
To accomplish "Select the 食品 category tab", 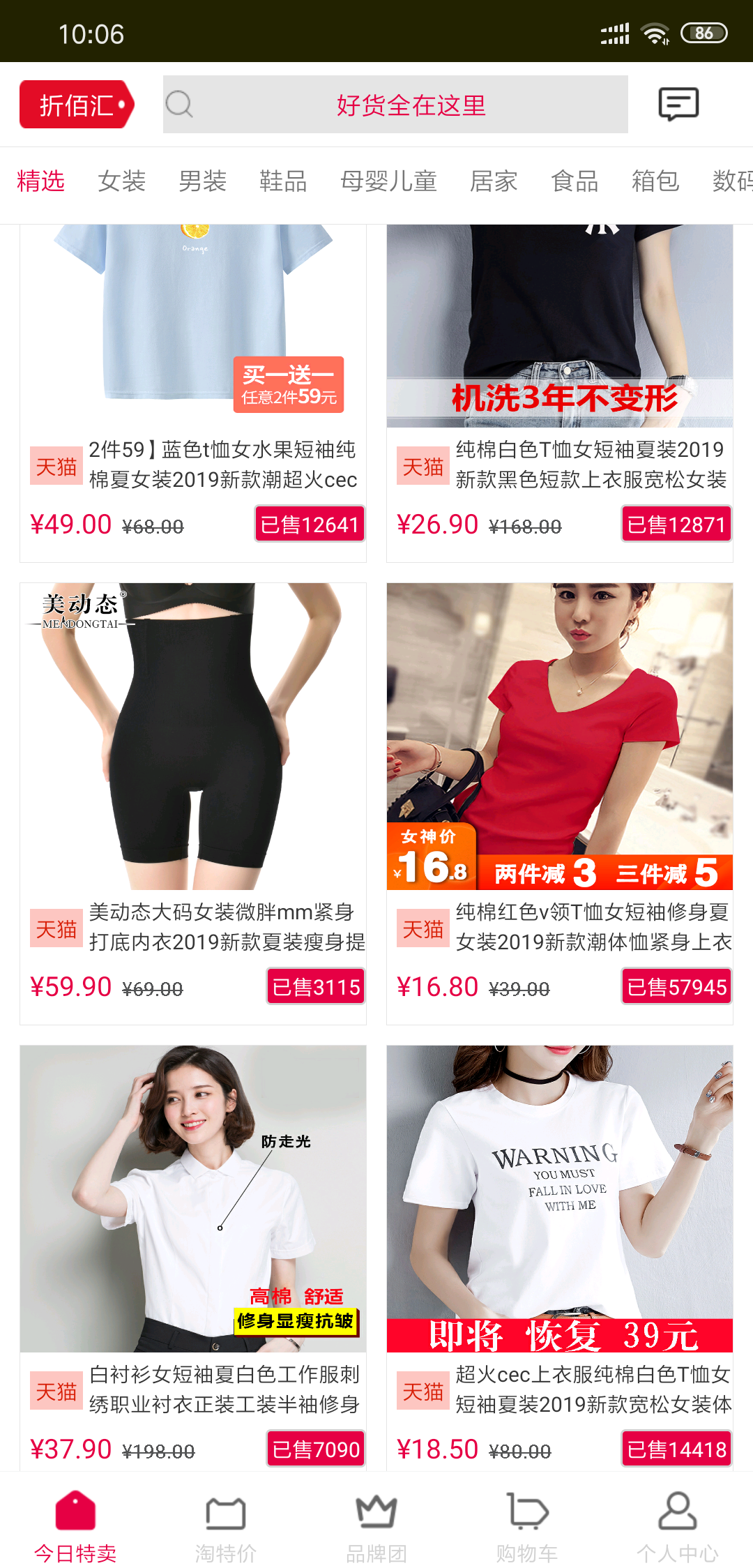I will (575, 181).
